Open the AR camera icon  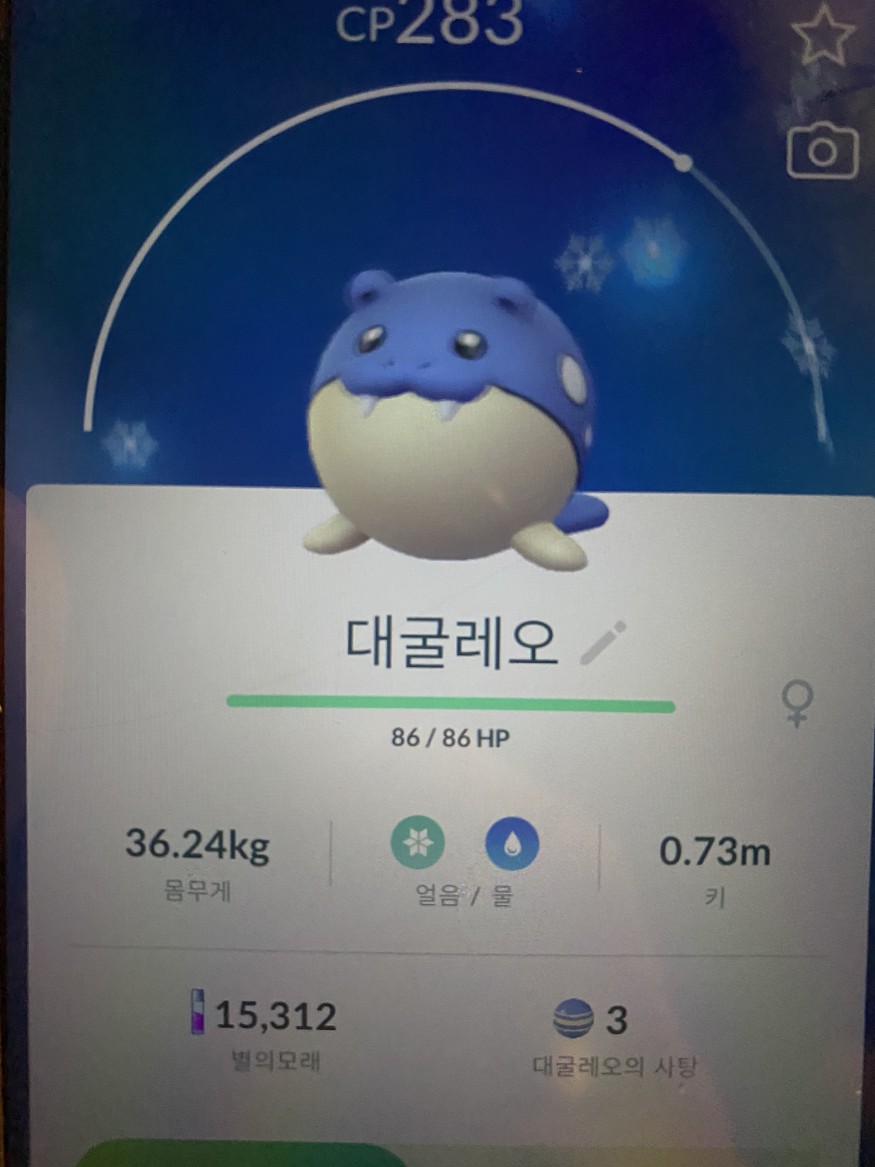click(x=822, y=152)
